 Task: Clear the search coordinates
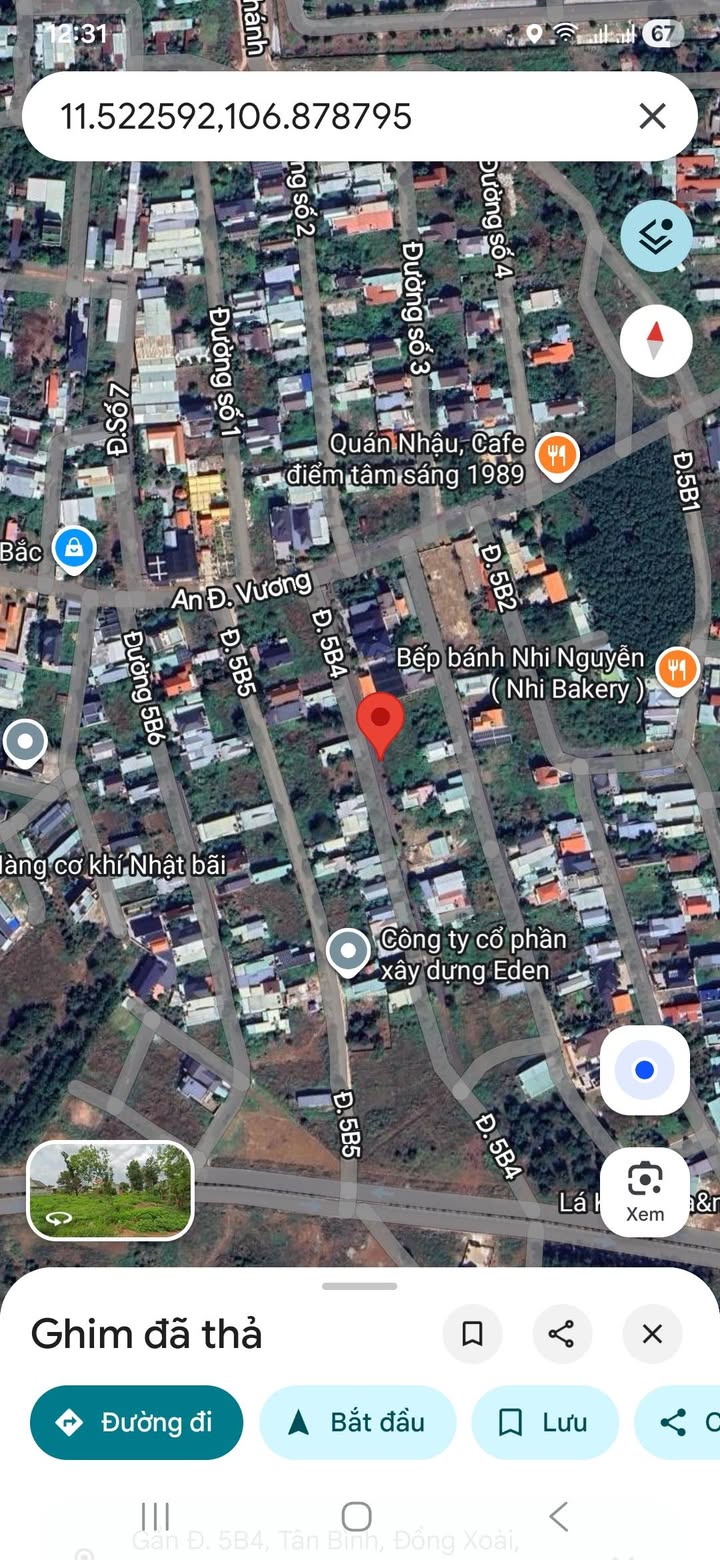tap(652, 117)
